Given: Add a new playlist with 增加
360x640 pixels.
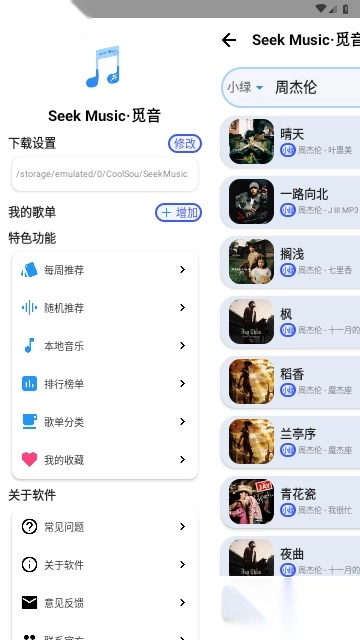Looking at the screenshot, I should pos(178,213).
